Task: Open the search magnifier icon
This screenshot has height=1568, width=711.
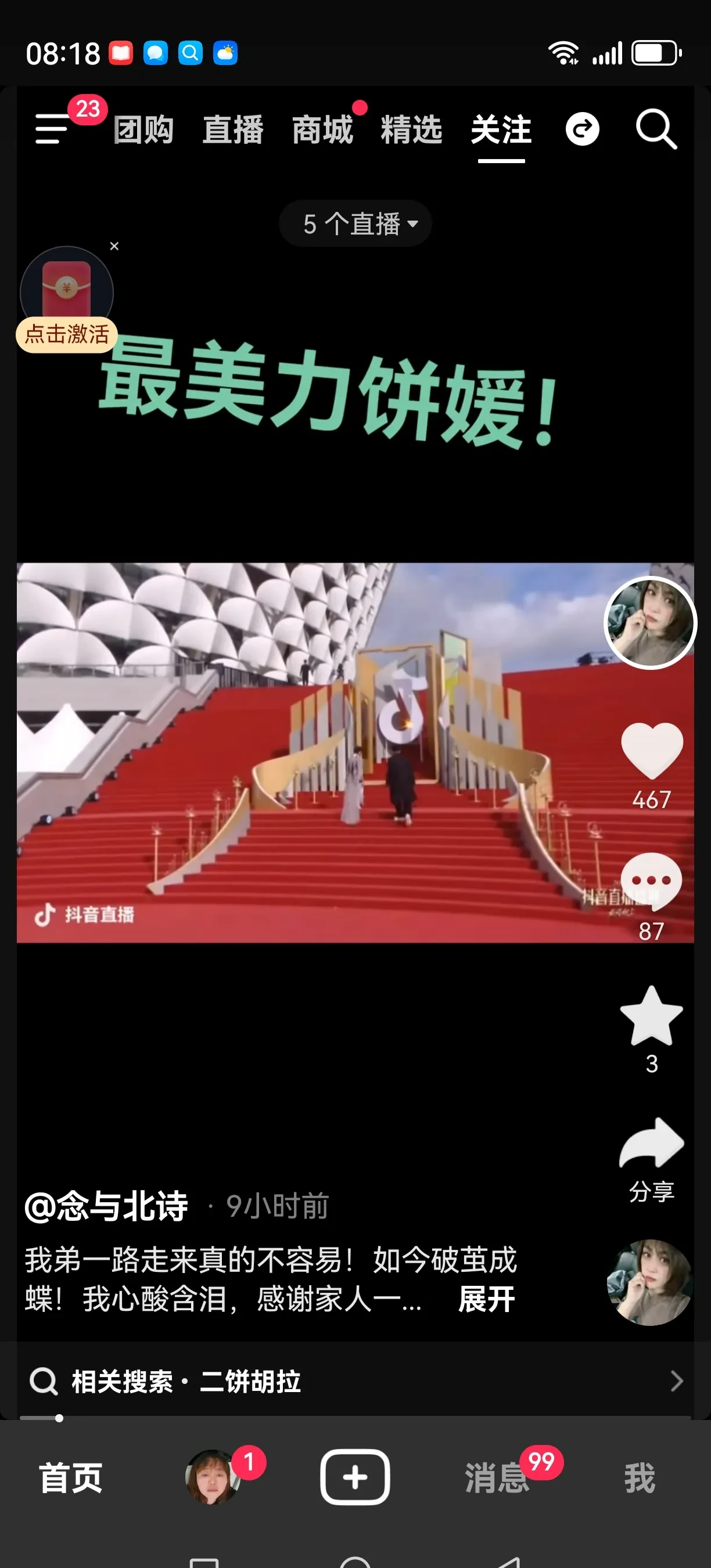Action: click(656, 129)
